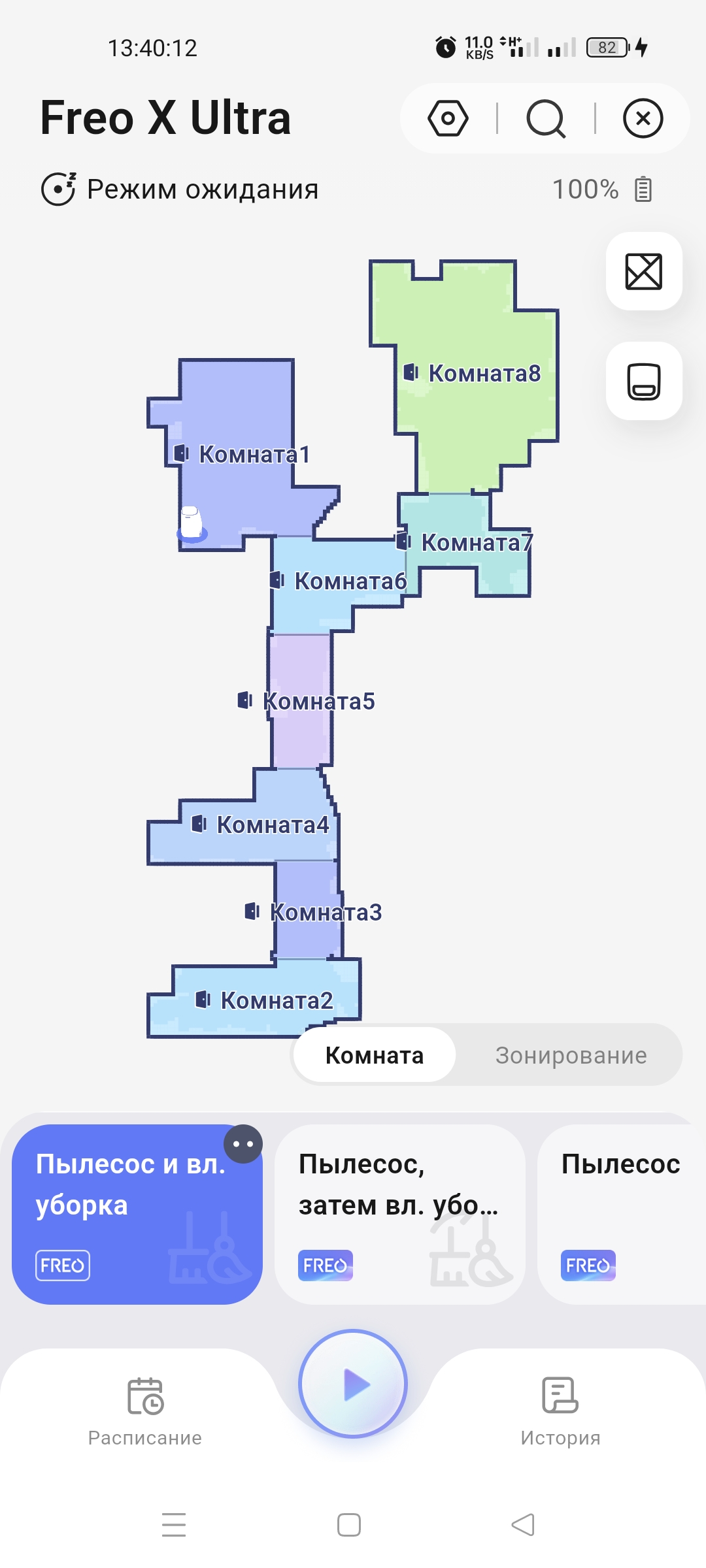Open options on Пылесос и вл. уборка card

tap(243, 1144)
